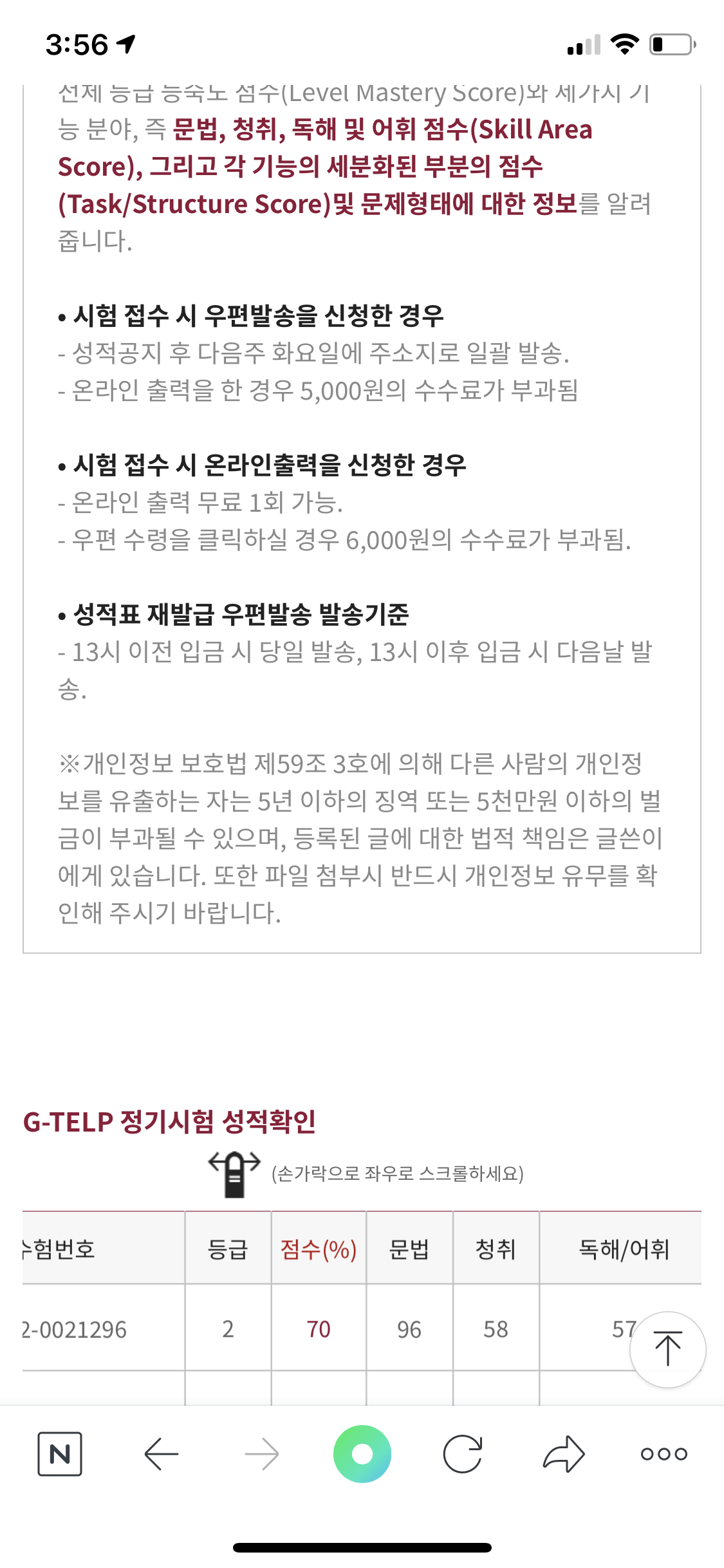
Task: Share this page
Action: pyautogui.click(x=564, y=1453)
